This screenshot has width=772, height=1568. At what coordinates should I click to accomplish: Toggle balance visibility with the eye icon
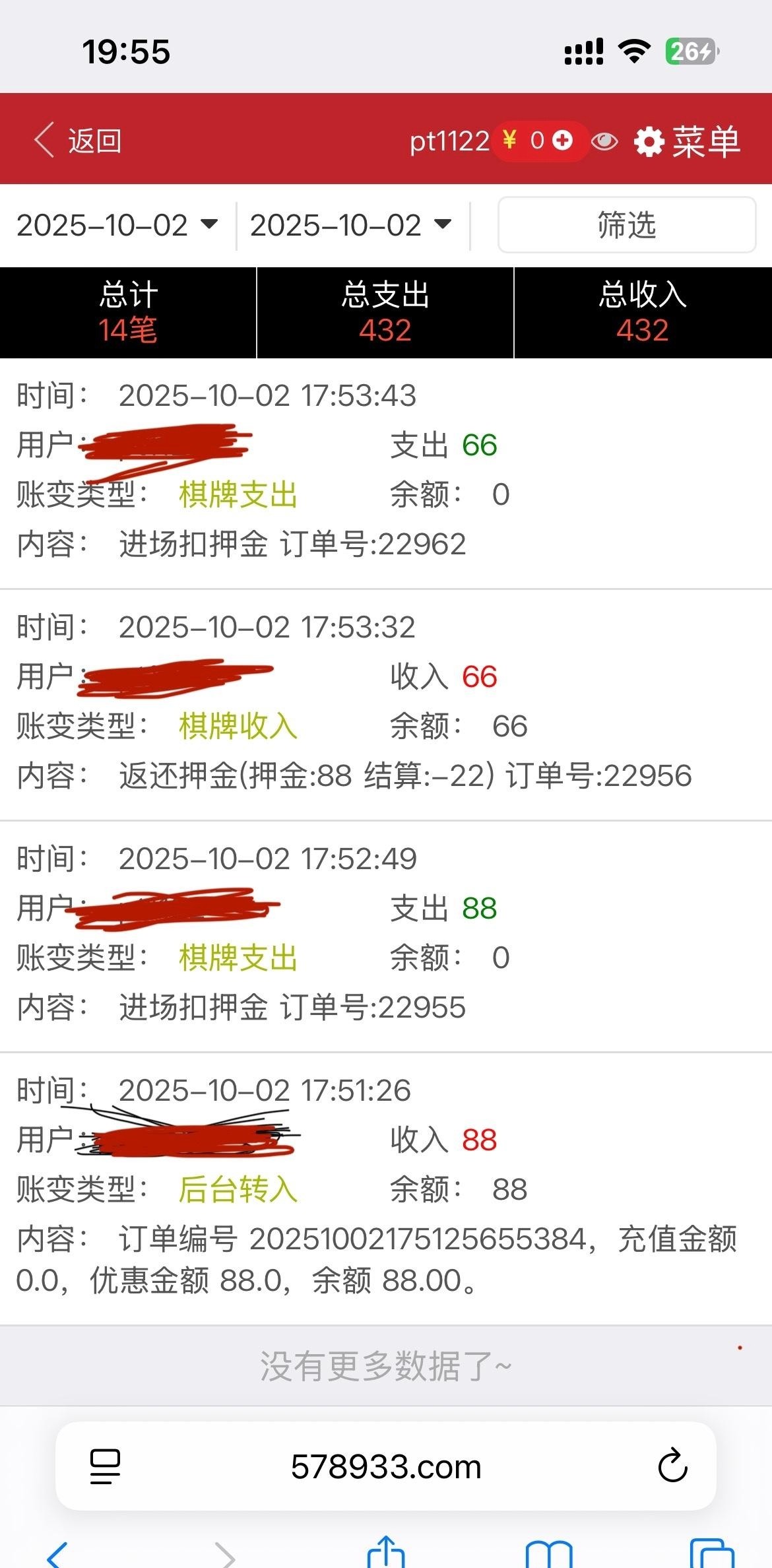[604, 141]
